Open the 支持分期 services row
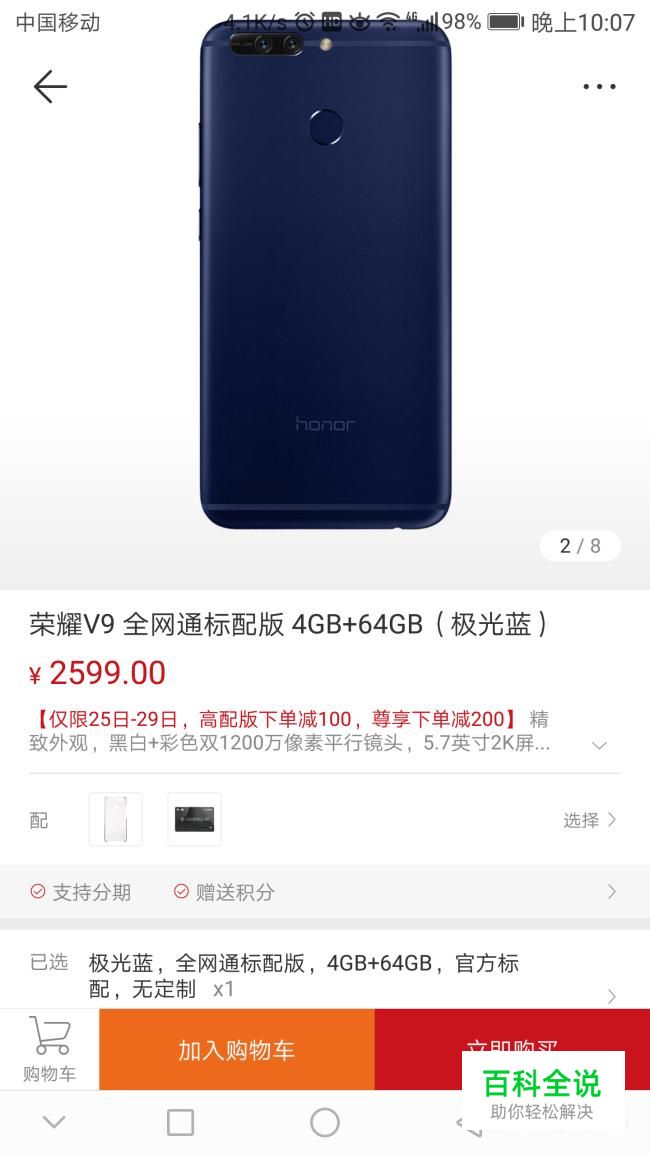Image resolution: width=650 pixels, height=1155 pixels. click(x=325, y=892)
